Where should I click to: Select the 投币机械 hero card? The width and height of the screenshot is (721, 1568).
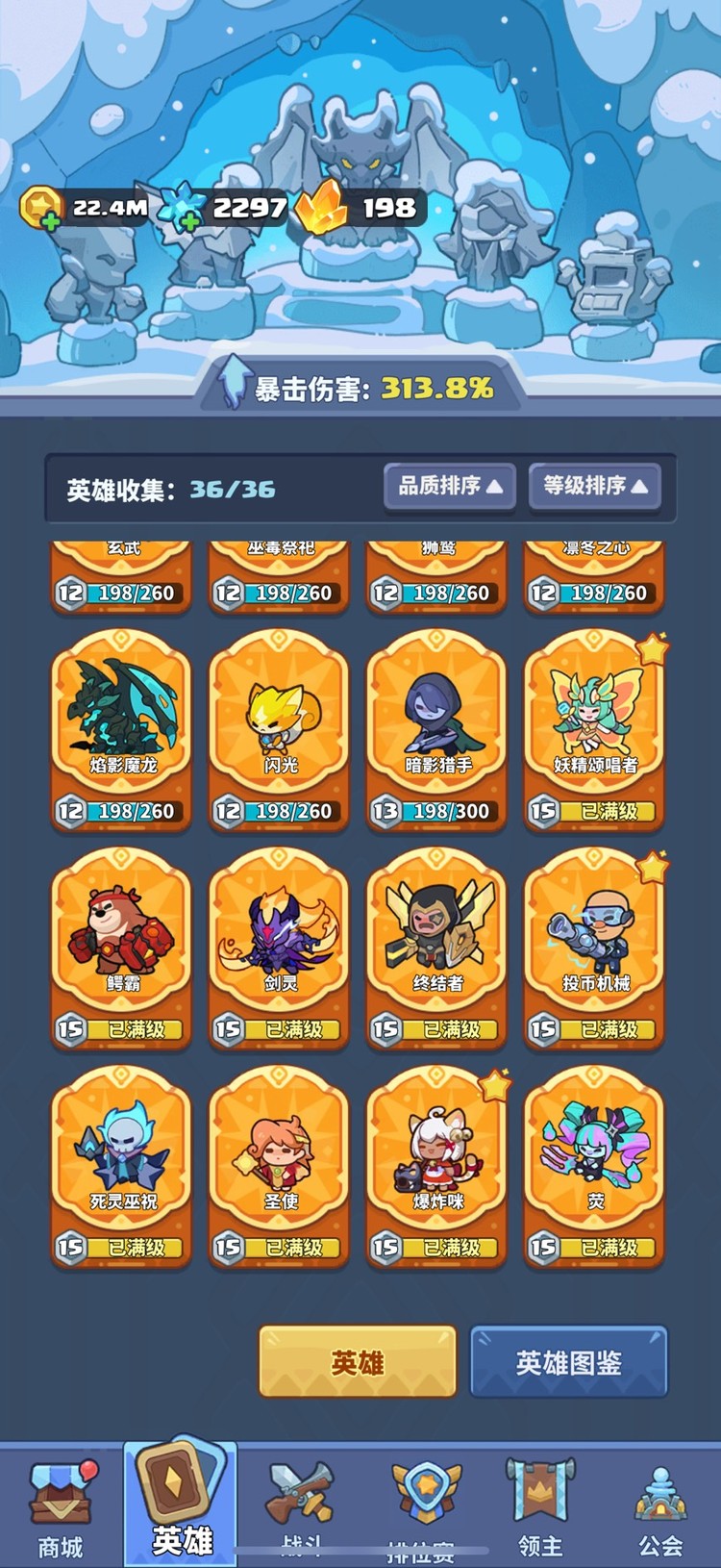coord(594,948)
